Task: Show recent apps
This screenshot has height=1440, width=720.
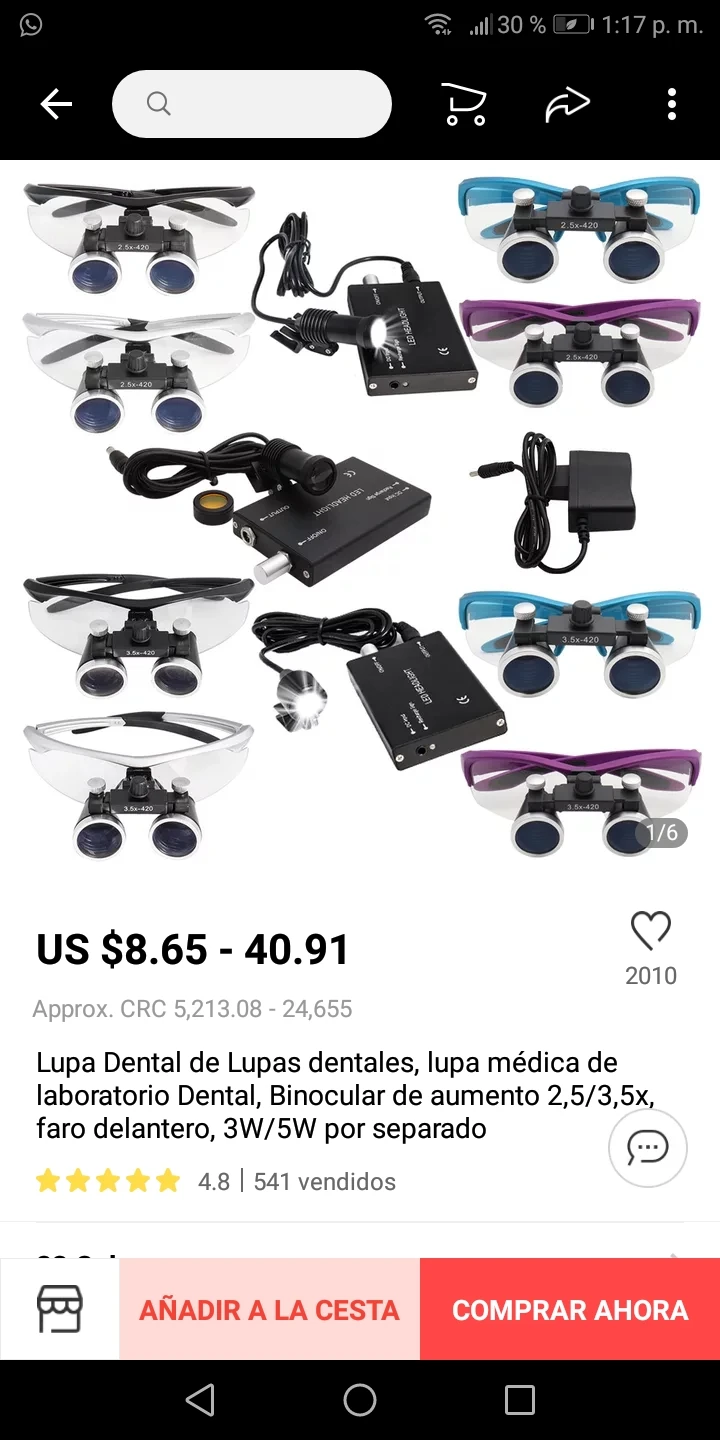Action: click(x=520, y=1400)
